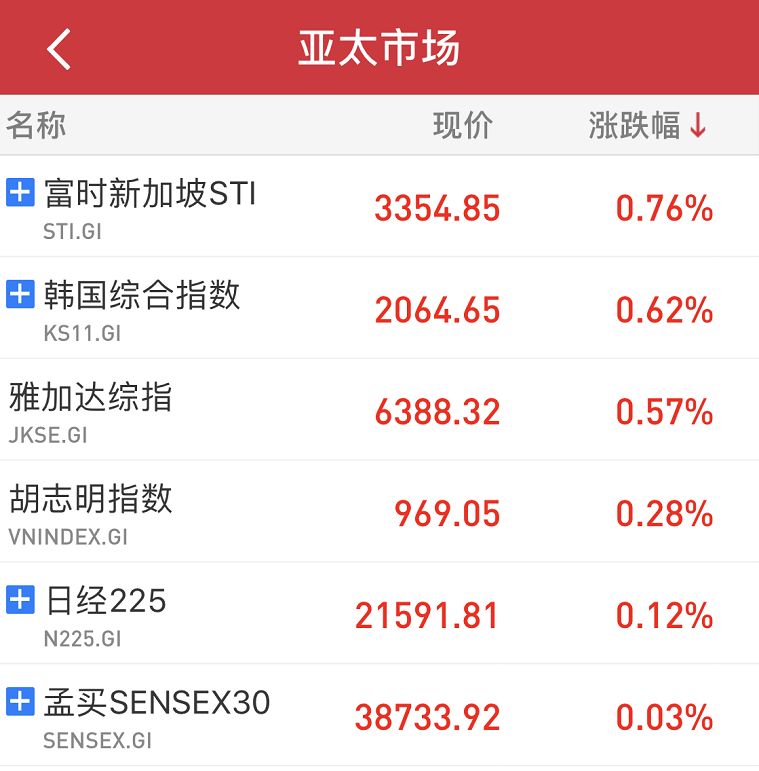Add 富时新加坡STI to watchlist
This screenshot has width=759, height=771.
(x=20, y=192)
